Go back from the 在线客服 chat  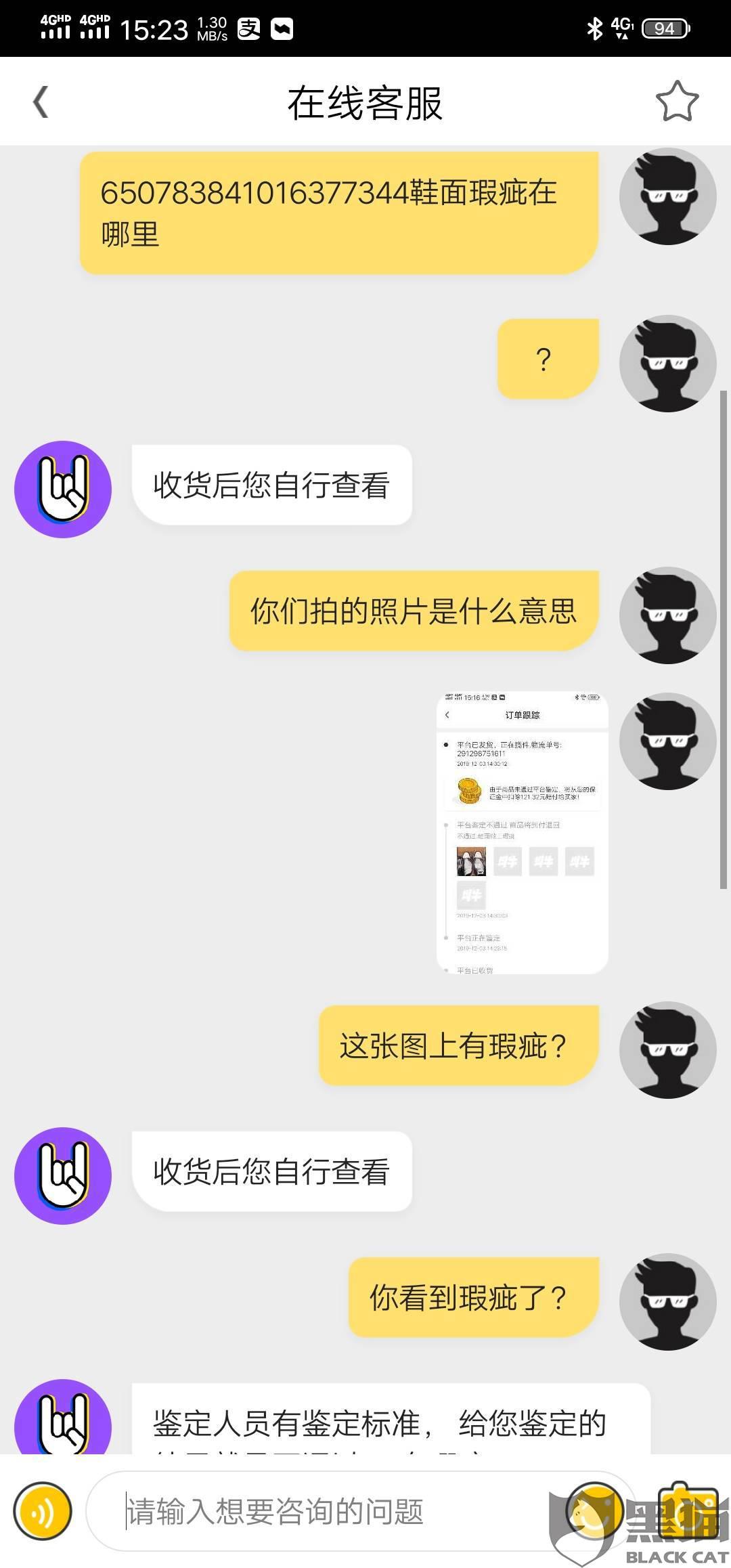[41, 102]
